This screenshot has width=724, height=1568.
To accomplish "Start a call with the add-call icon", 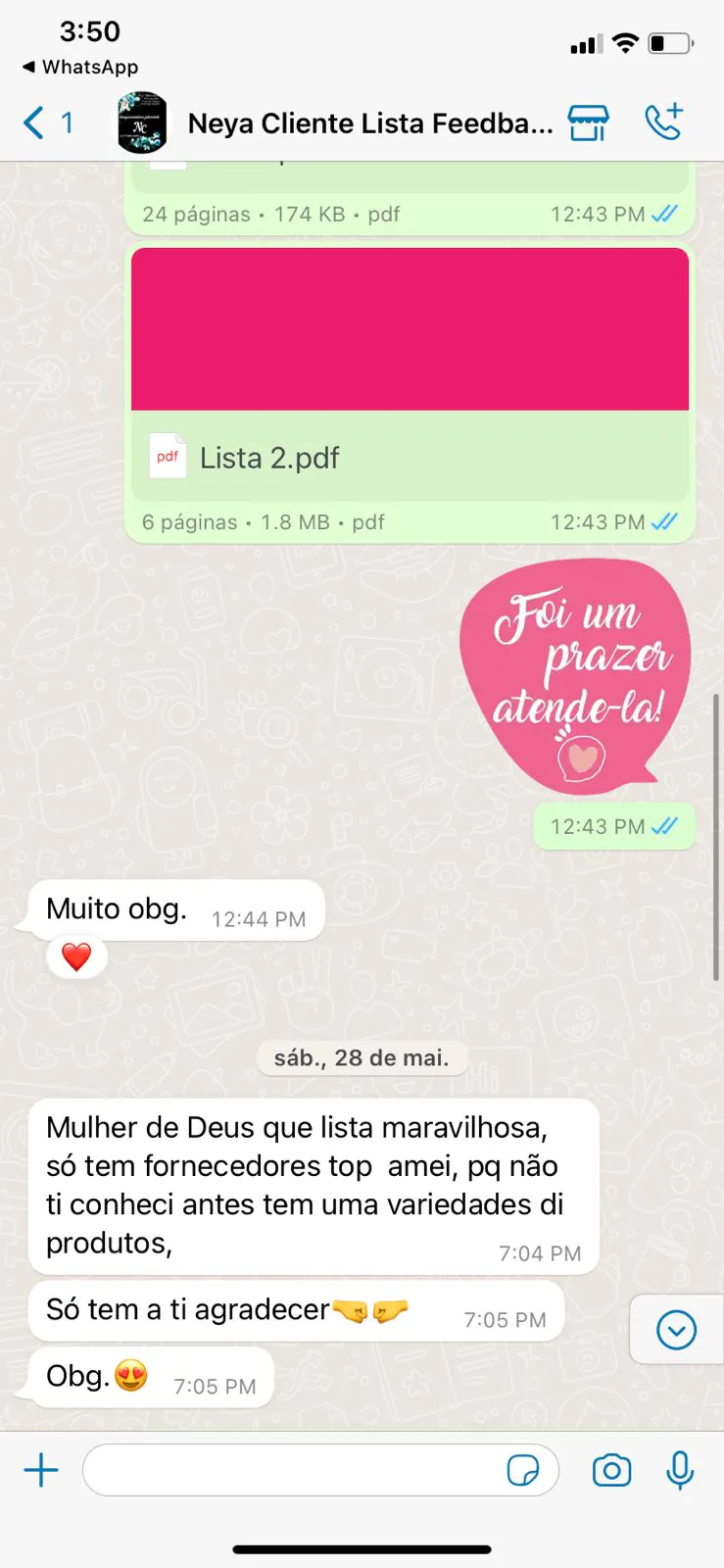I will pos(664,122).
